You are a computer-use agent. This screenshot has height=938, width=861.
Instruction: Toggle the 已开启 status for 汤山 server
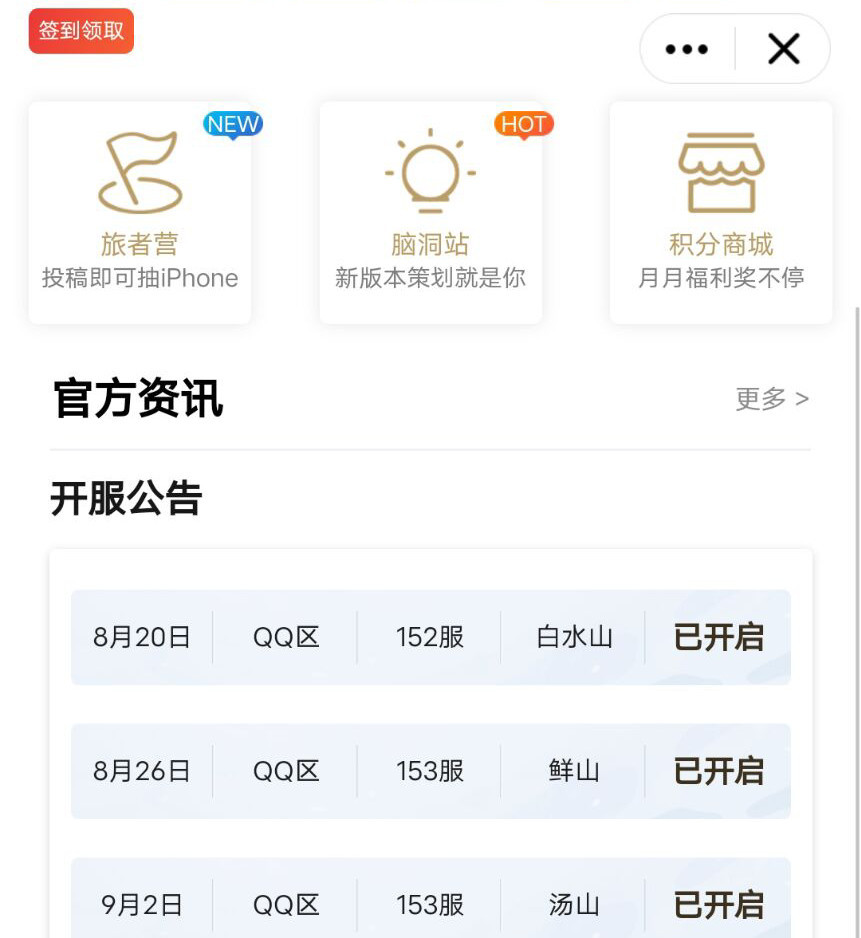click(x=718, y=905)
